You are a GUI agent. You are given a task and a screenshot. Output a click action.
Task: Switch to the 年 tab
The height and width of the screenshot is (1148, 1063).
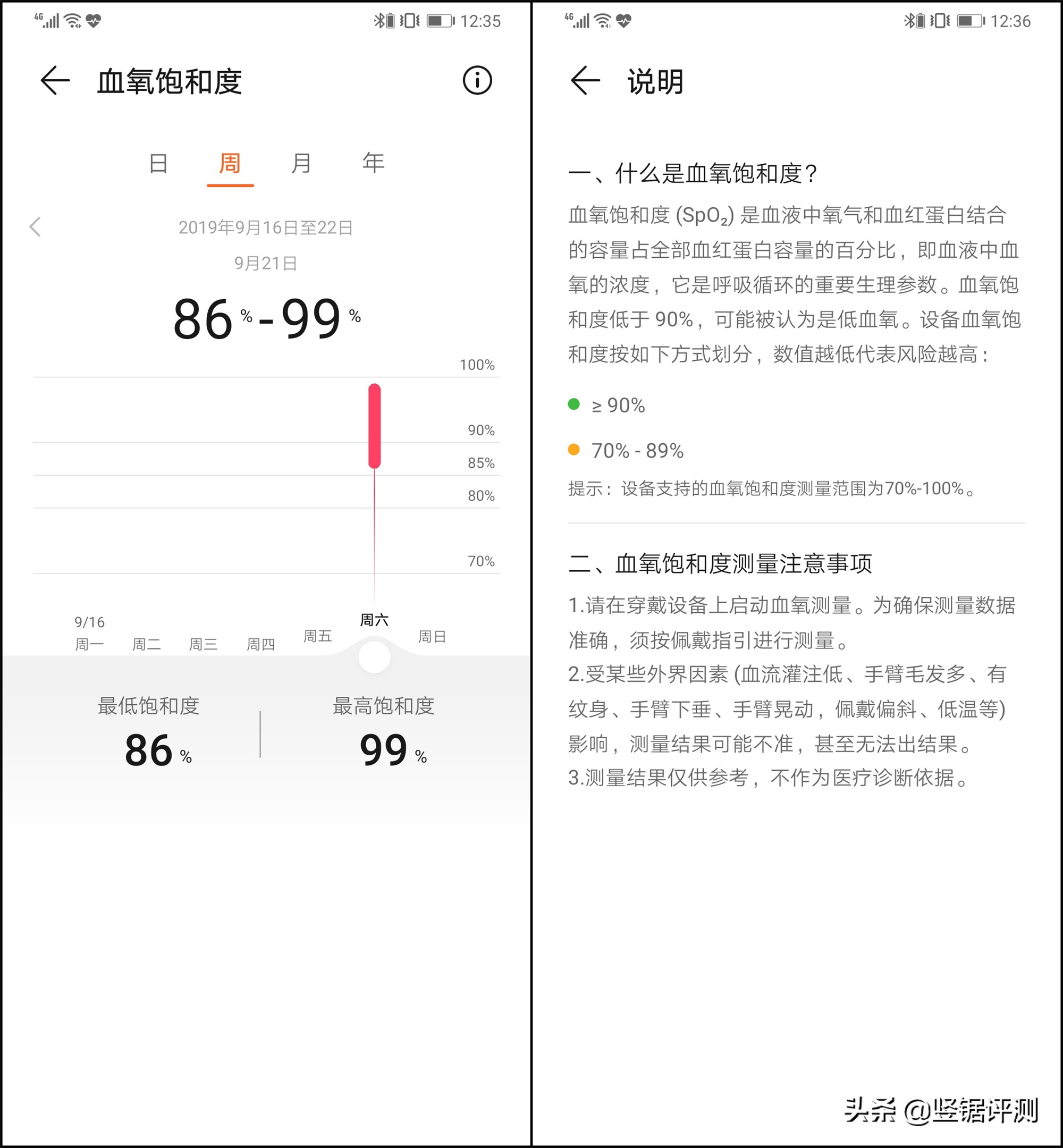pos(374,163)
